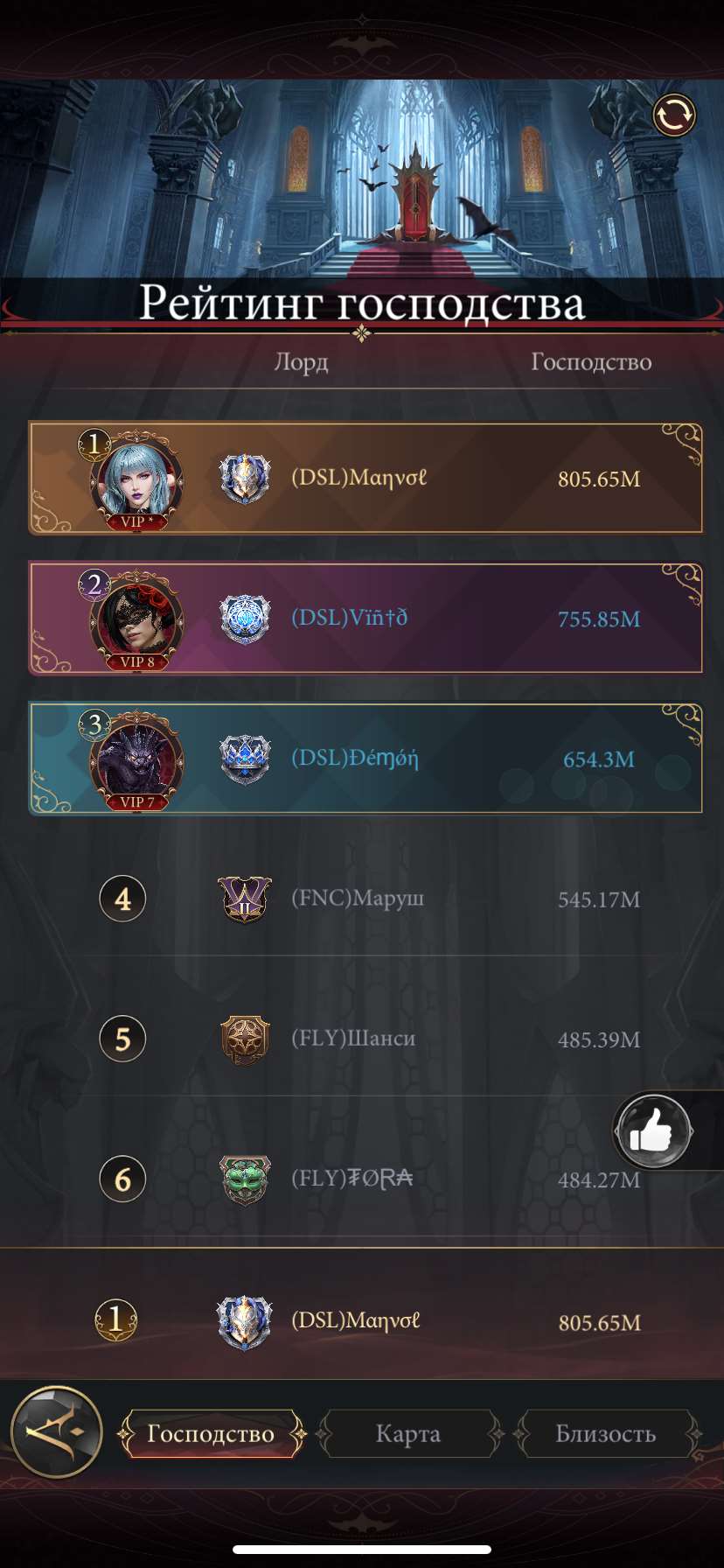Open the sixth-place (FLY) lord's row
This screenshot has width=724, height=1568.
click(x=365, y=1179)
